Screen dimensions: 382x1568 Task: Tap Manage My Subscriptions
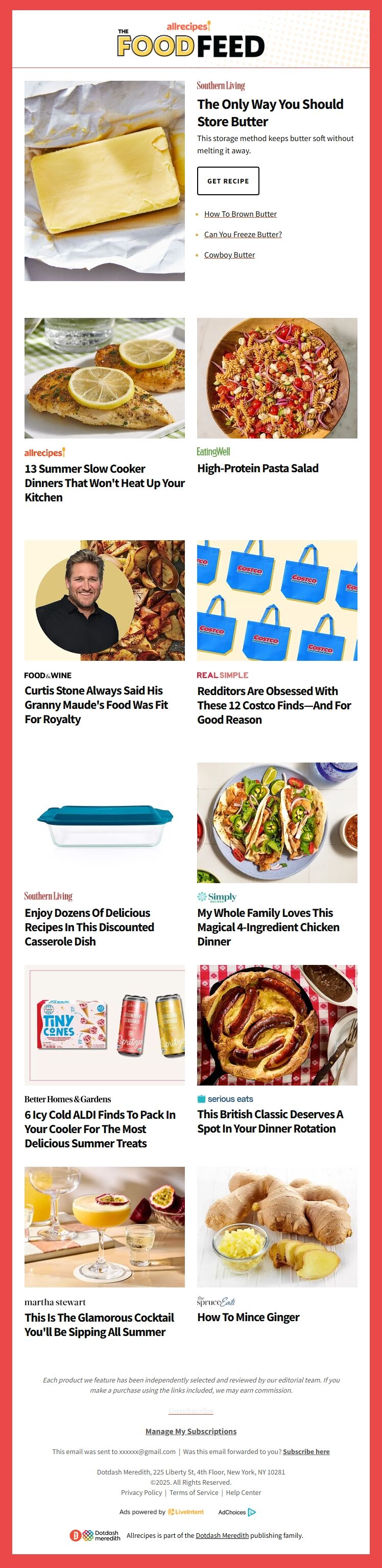[x=190, y=1432]
